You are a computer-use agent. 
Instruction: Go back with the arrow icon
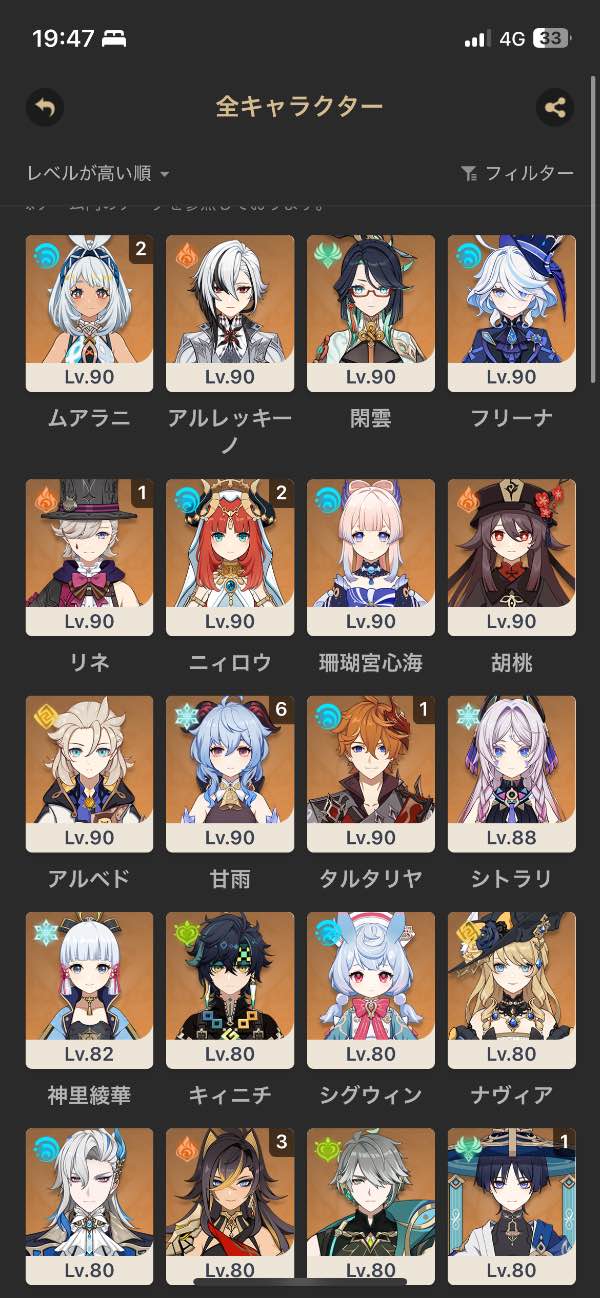tap(44, 107)
